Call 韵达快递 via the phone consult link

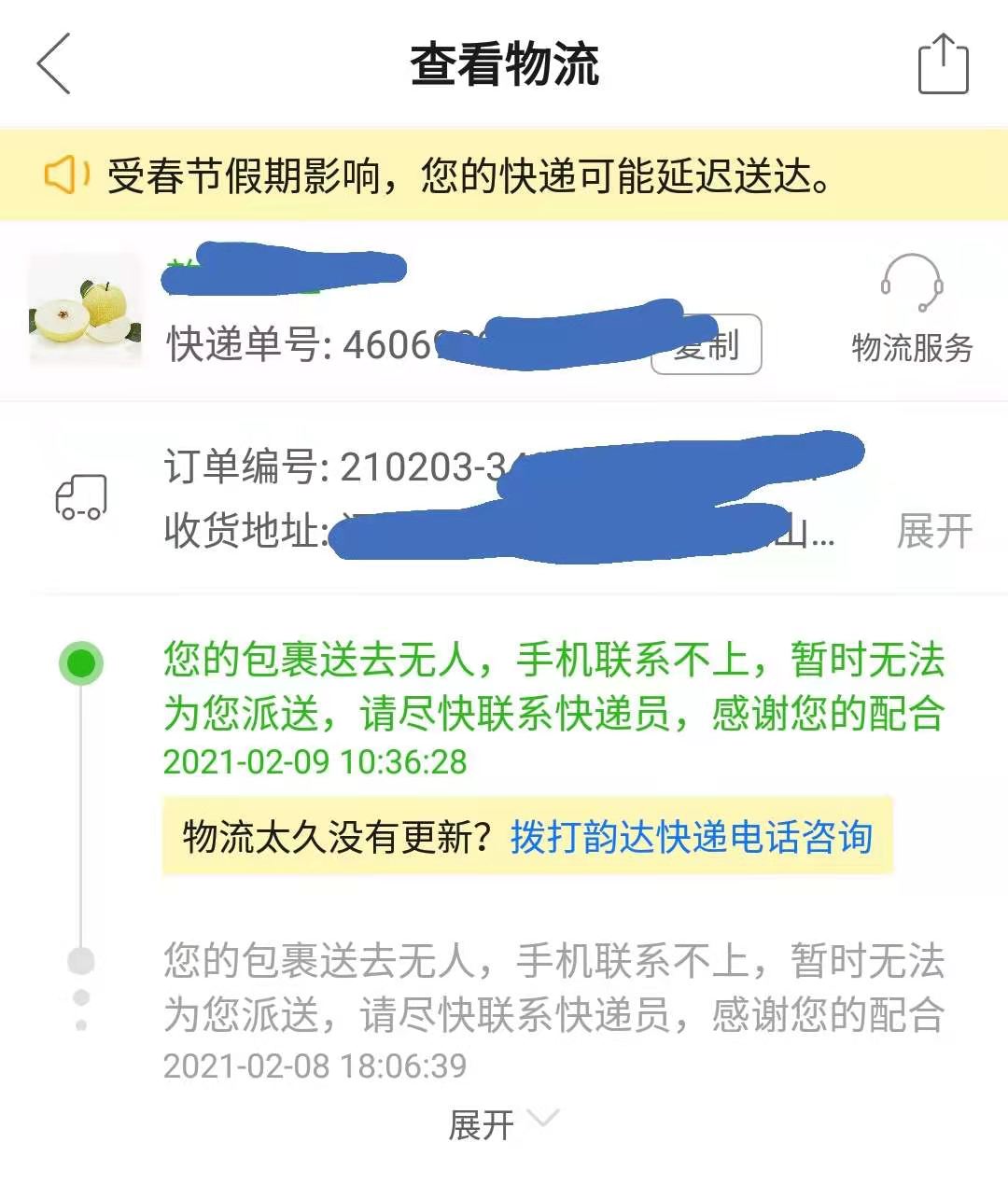click(x=692, y=838)
